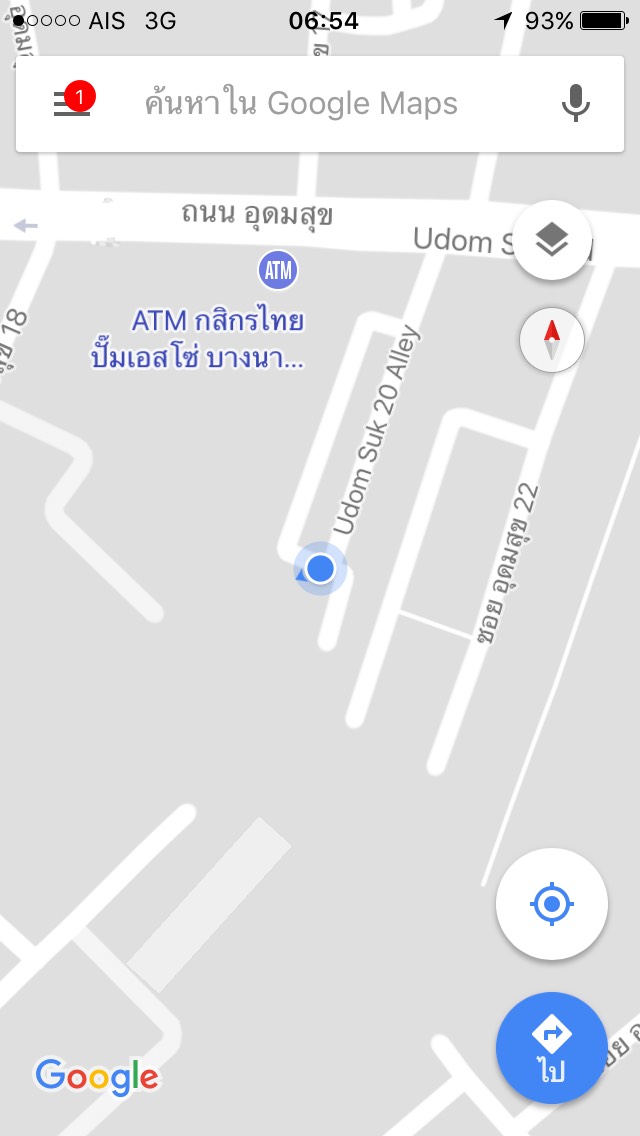The image size is (640, 1136).
Task: Open the map layers selector
Action: point(552,240)
